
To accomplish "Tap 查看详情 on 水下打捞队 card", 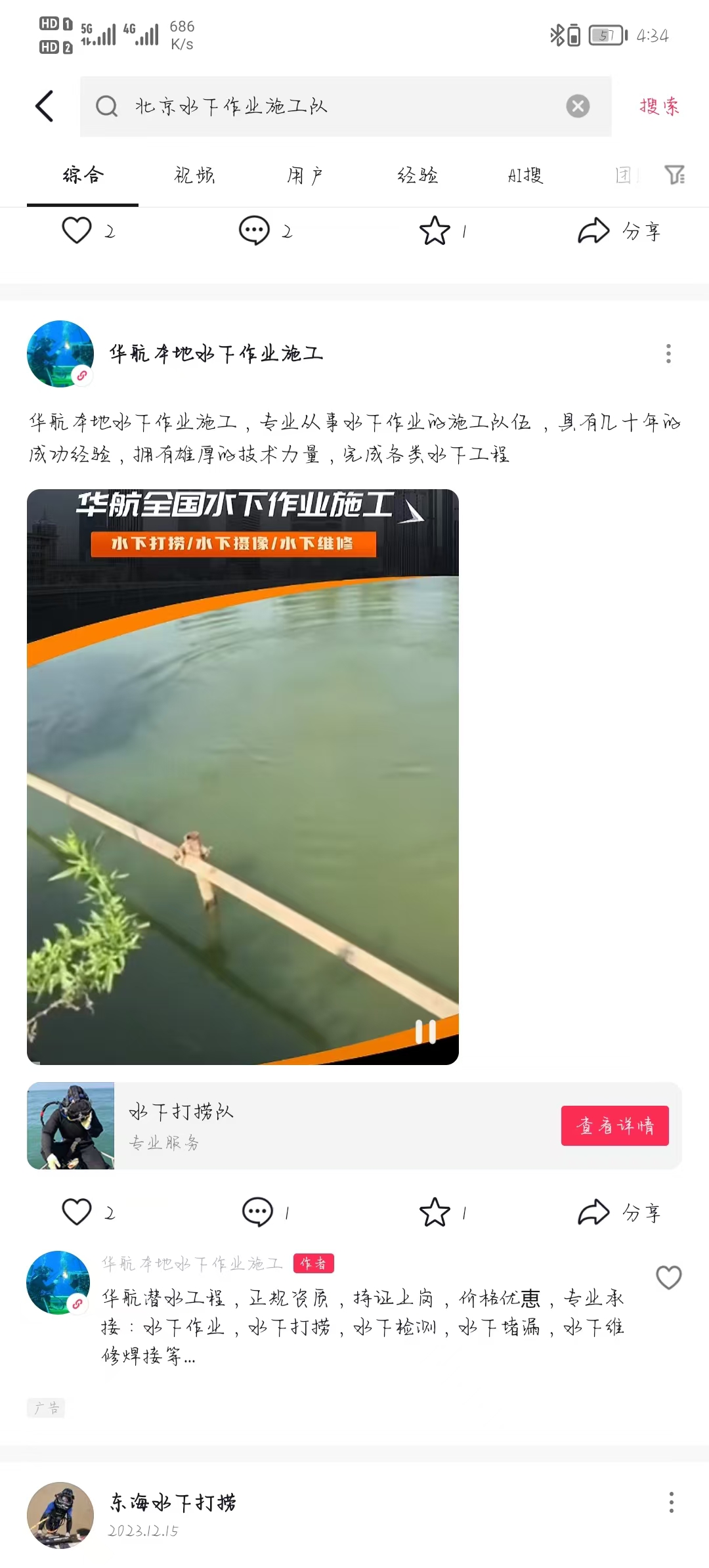I will [614, 1125].
